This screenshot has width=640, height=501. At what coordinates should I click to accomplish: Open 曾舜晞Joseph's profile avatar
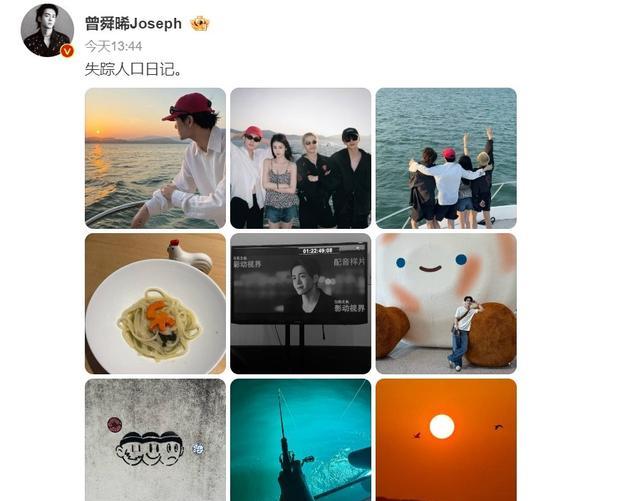[47, 29]
